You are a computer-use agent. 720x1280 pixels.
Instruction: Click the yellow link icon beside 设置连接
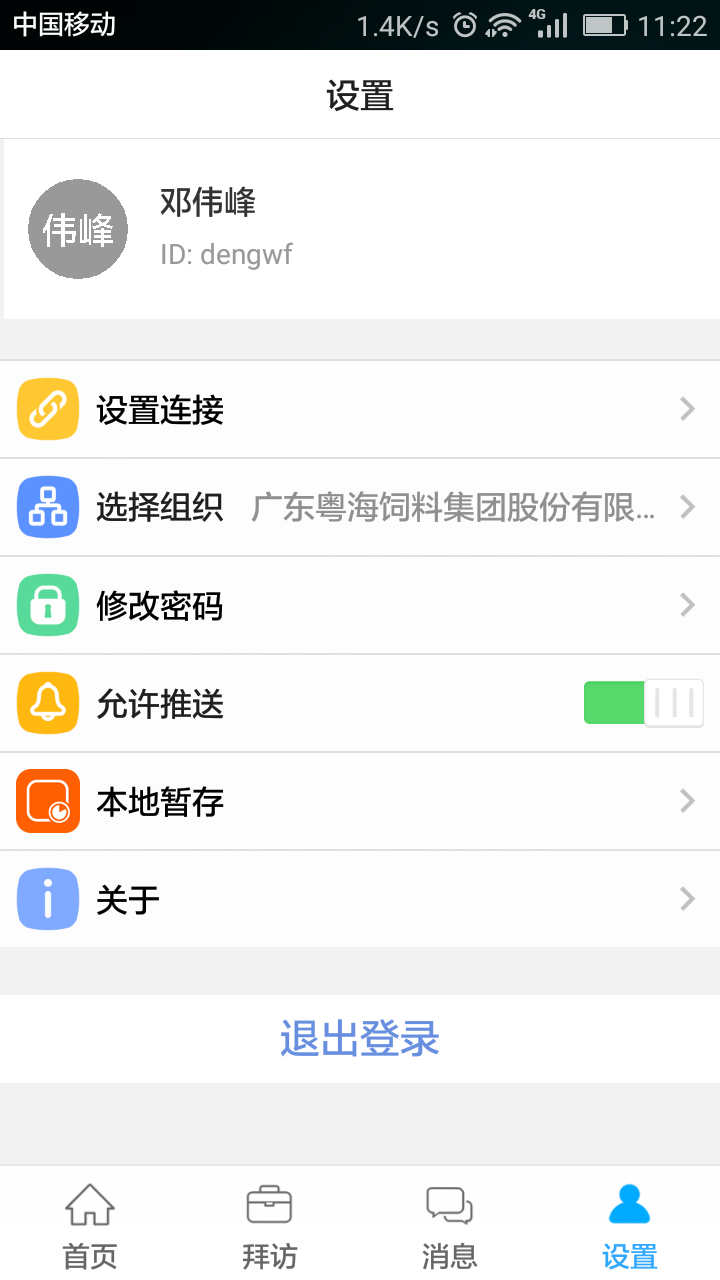(45, 409)
